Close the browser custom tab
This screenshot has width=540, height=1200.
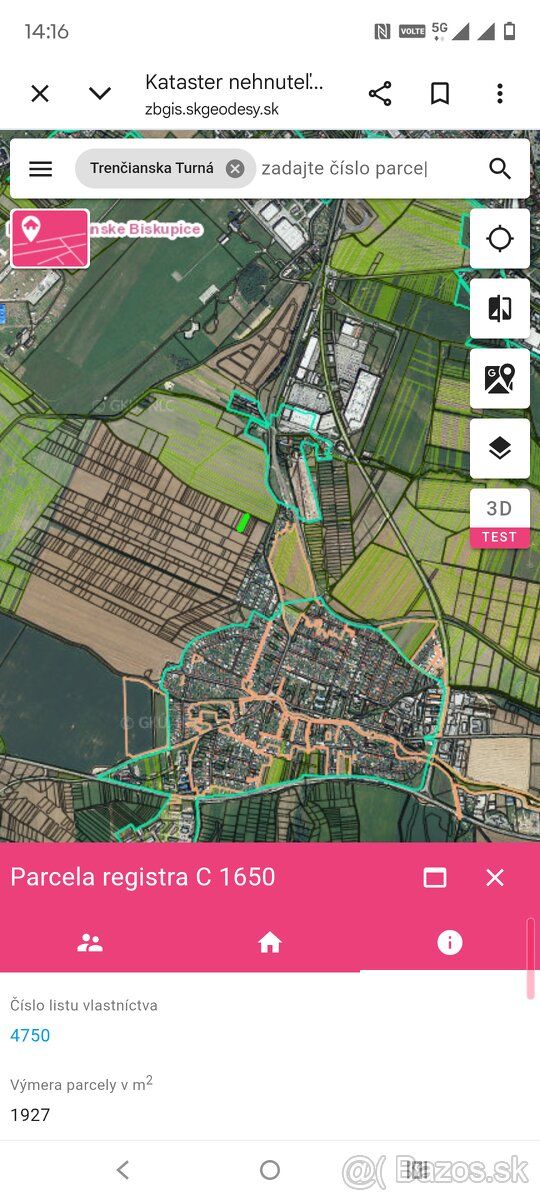[40, 94]
